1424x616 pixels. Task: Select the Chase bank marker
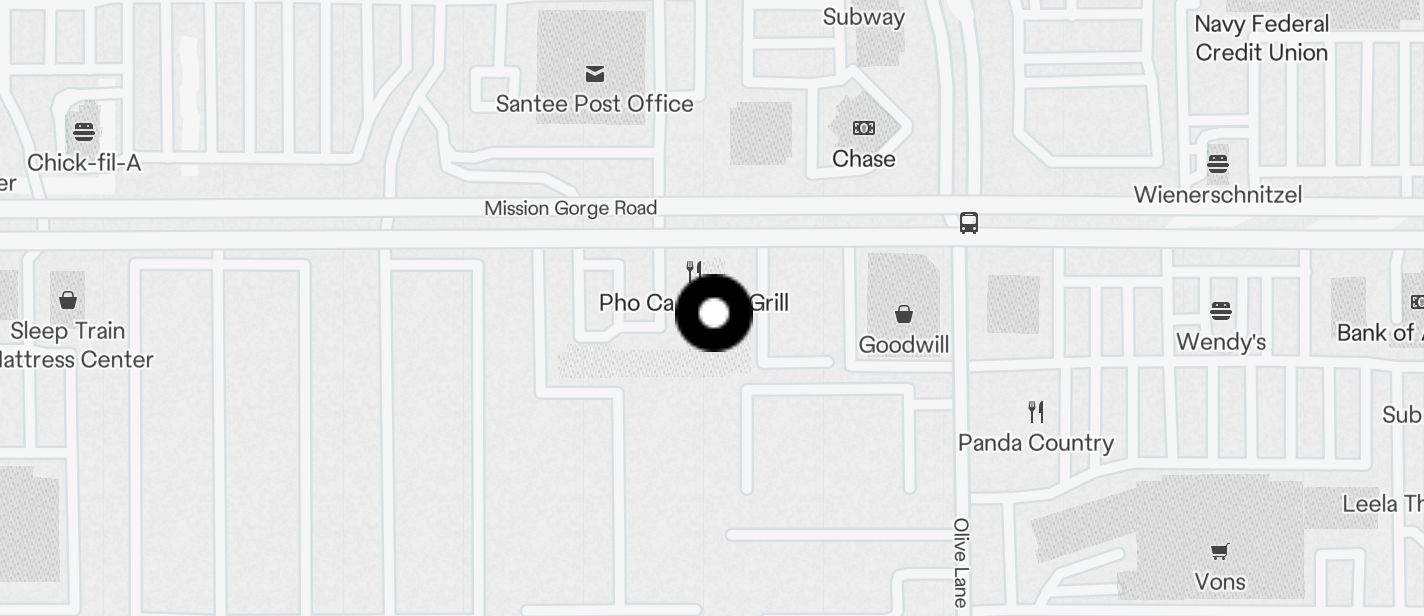point(863,129)
